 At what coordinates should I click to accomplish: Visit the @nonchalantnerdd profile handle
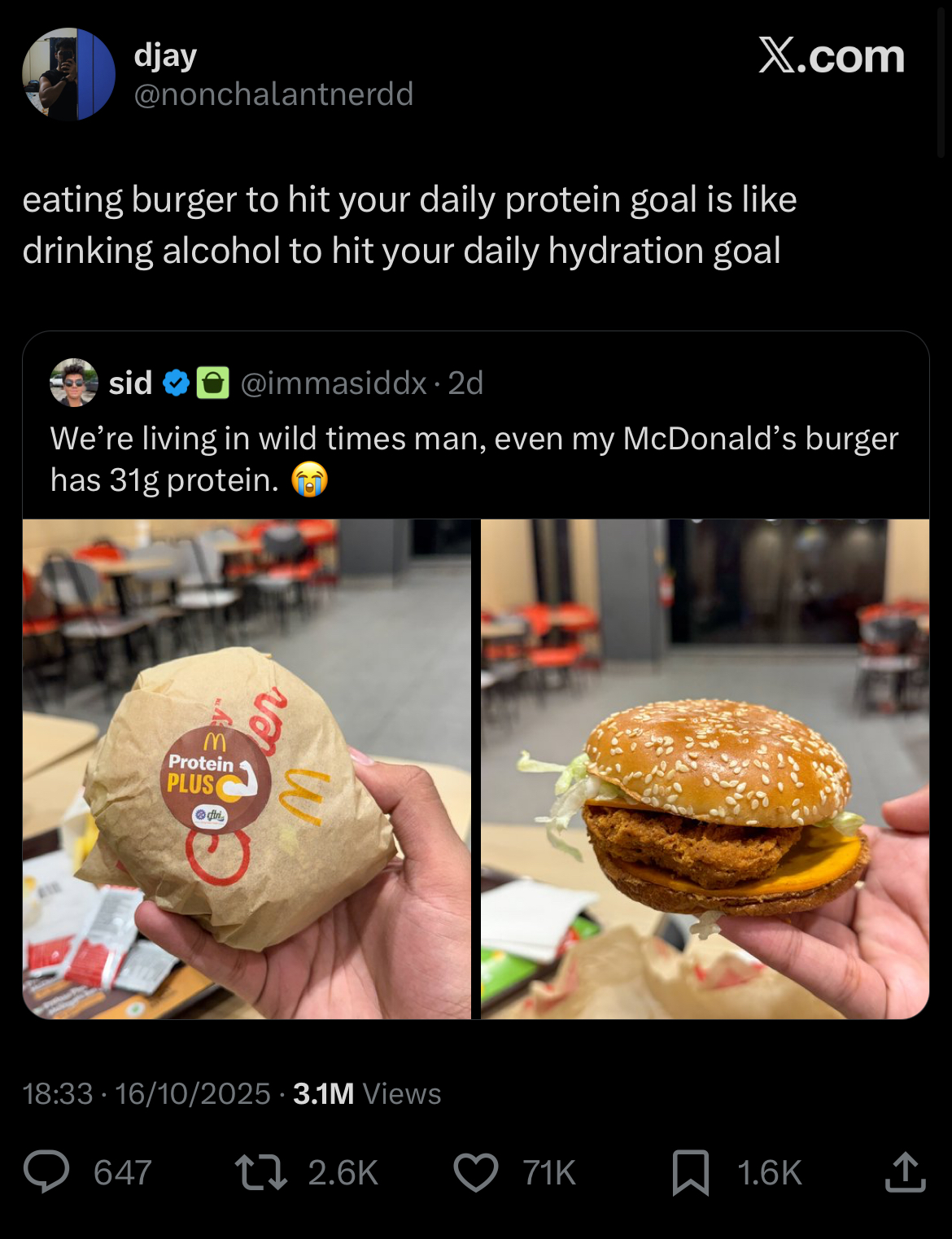[273, 94]
